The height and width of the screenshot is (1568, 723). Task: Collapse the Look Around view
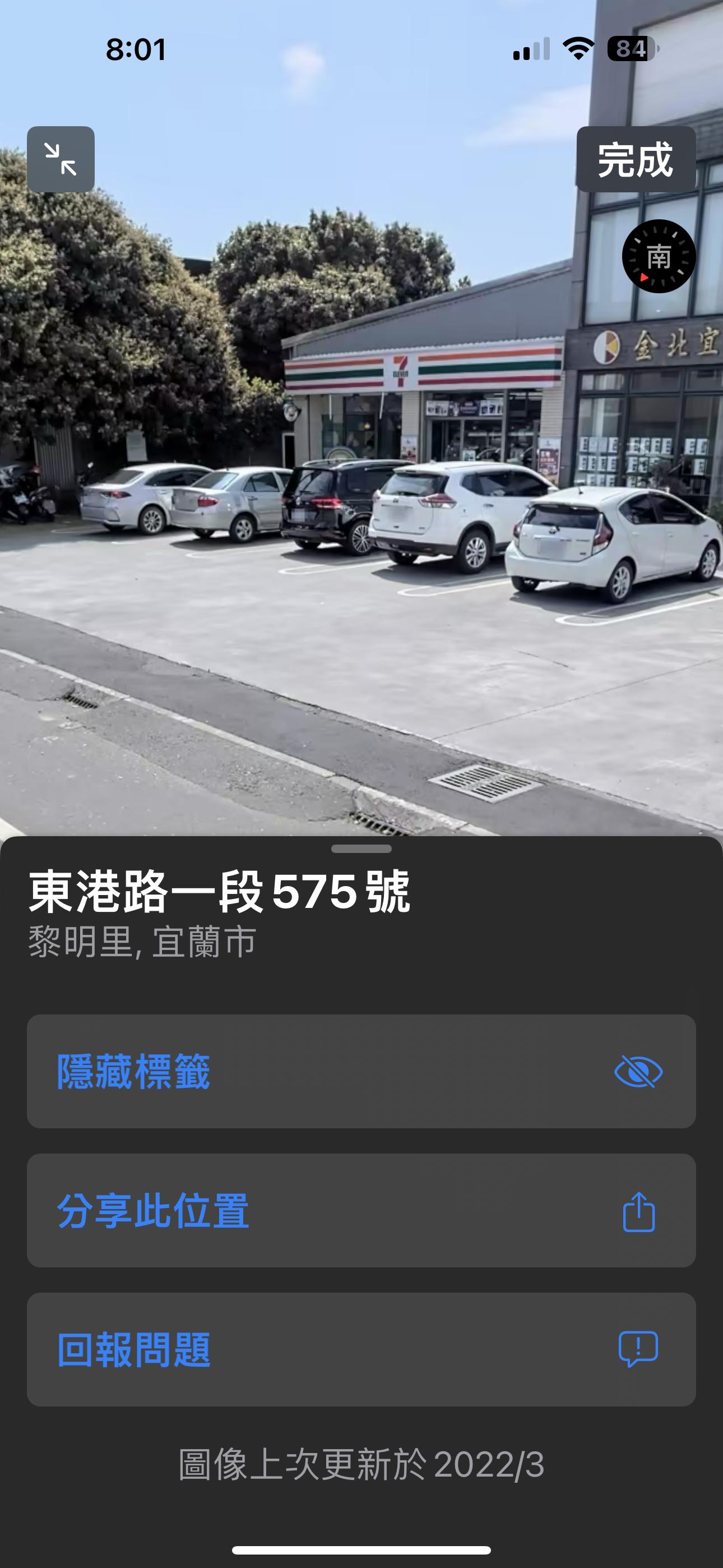(x=61, y=159)
